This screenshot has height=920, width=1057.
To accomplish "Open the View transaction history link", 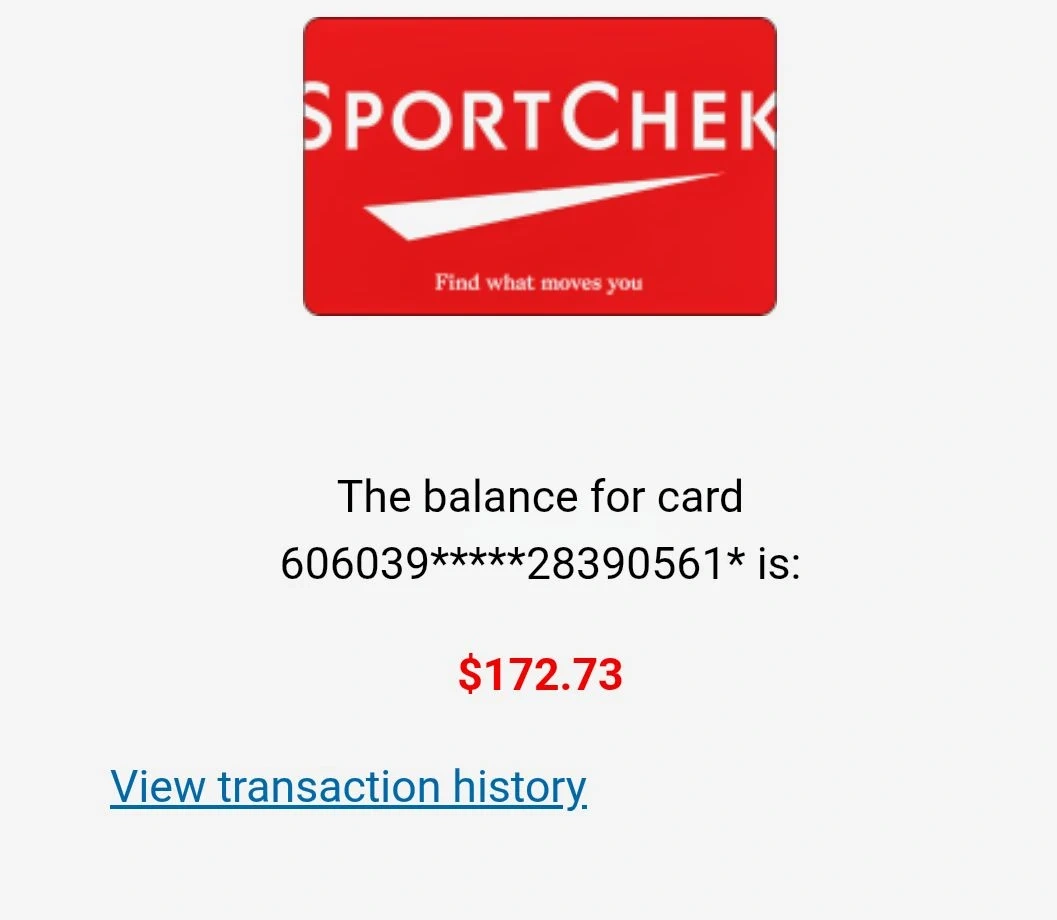I will click(348, 787).
